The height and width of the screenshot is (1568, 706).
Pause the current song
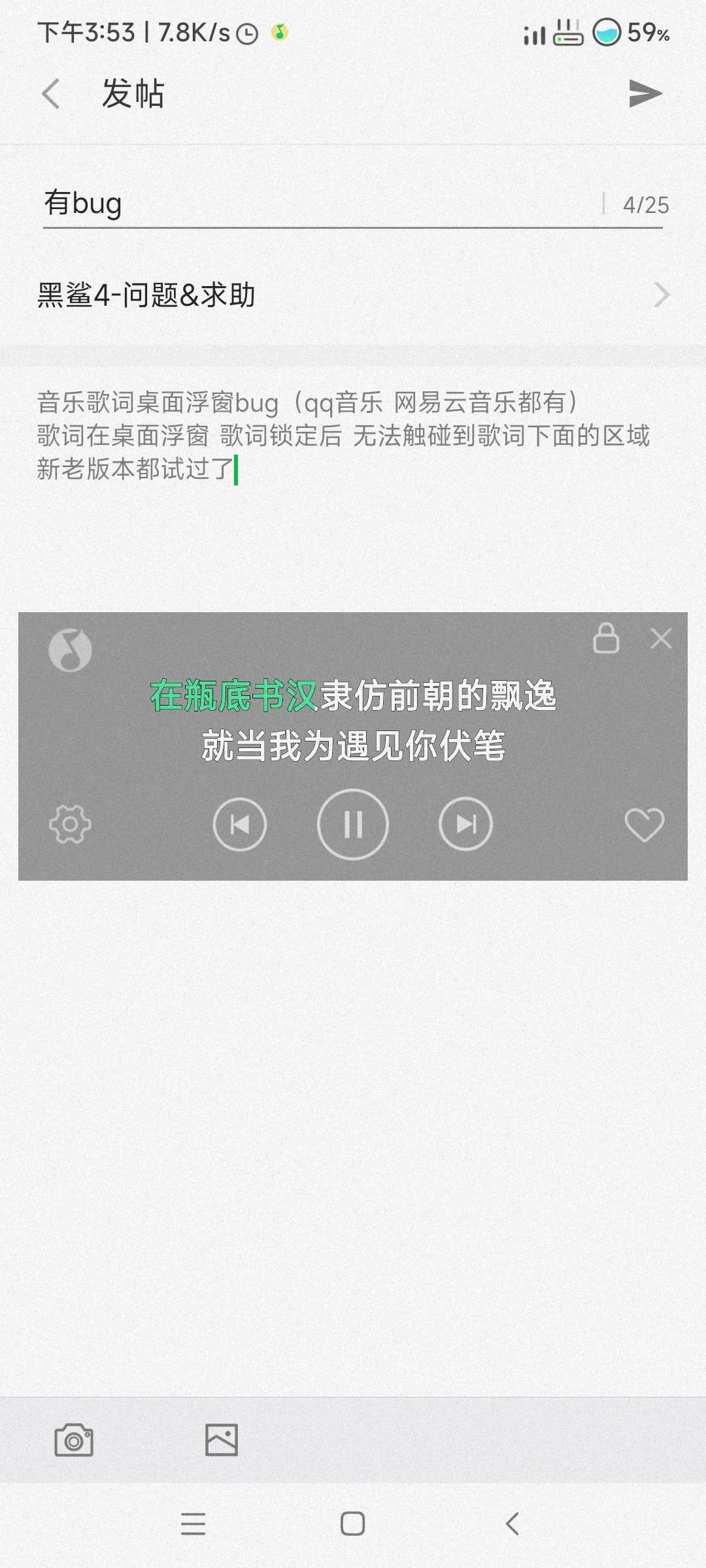point(353,824)
